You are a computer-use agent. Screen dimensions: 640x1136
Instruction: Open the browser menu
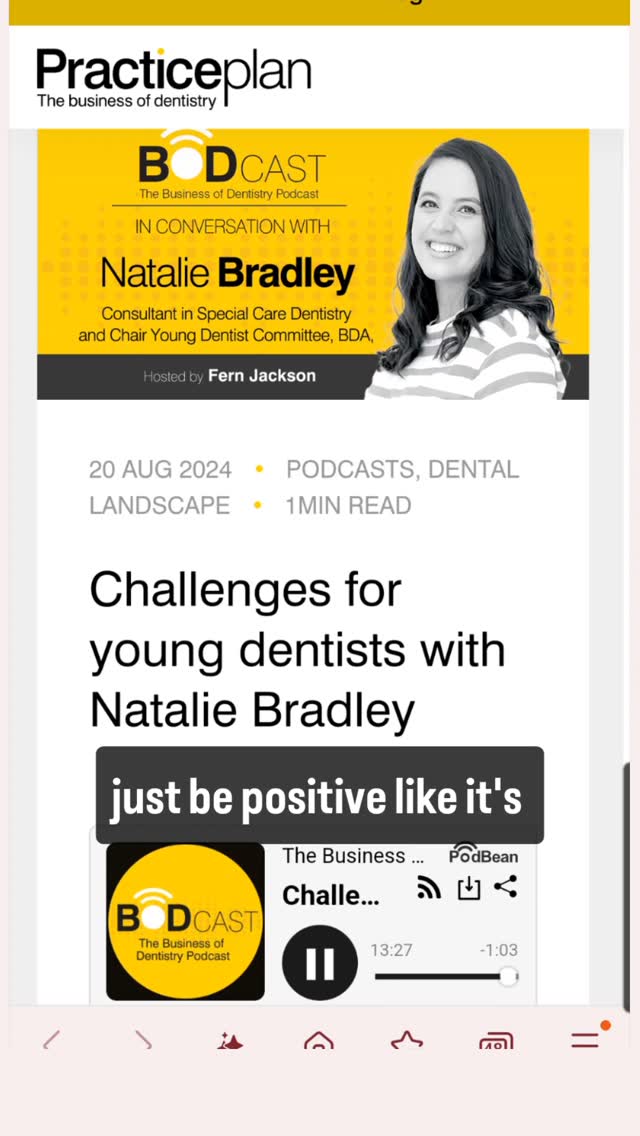pos(585,1040)
